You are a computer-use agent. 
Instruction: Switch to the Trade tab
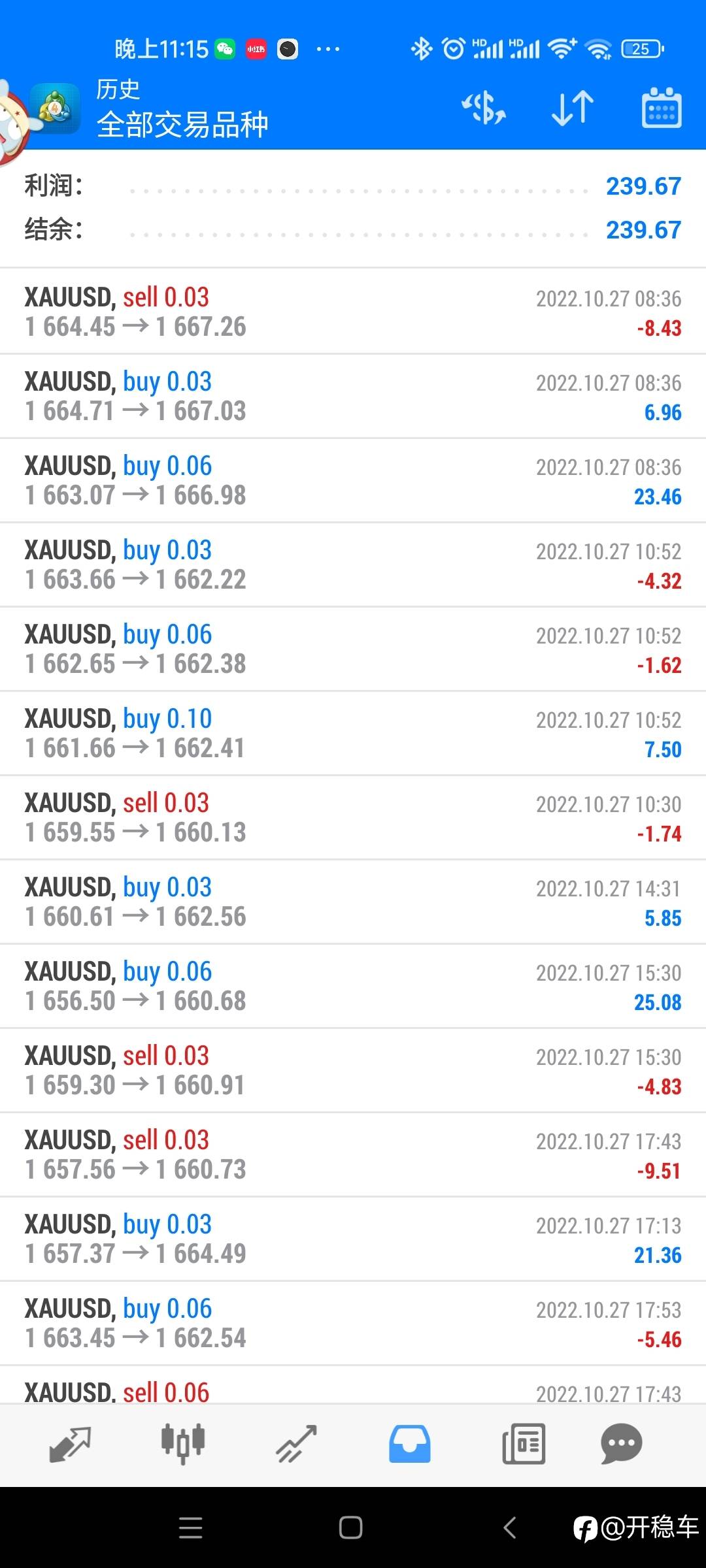coord(296,1444)
